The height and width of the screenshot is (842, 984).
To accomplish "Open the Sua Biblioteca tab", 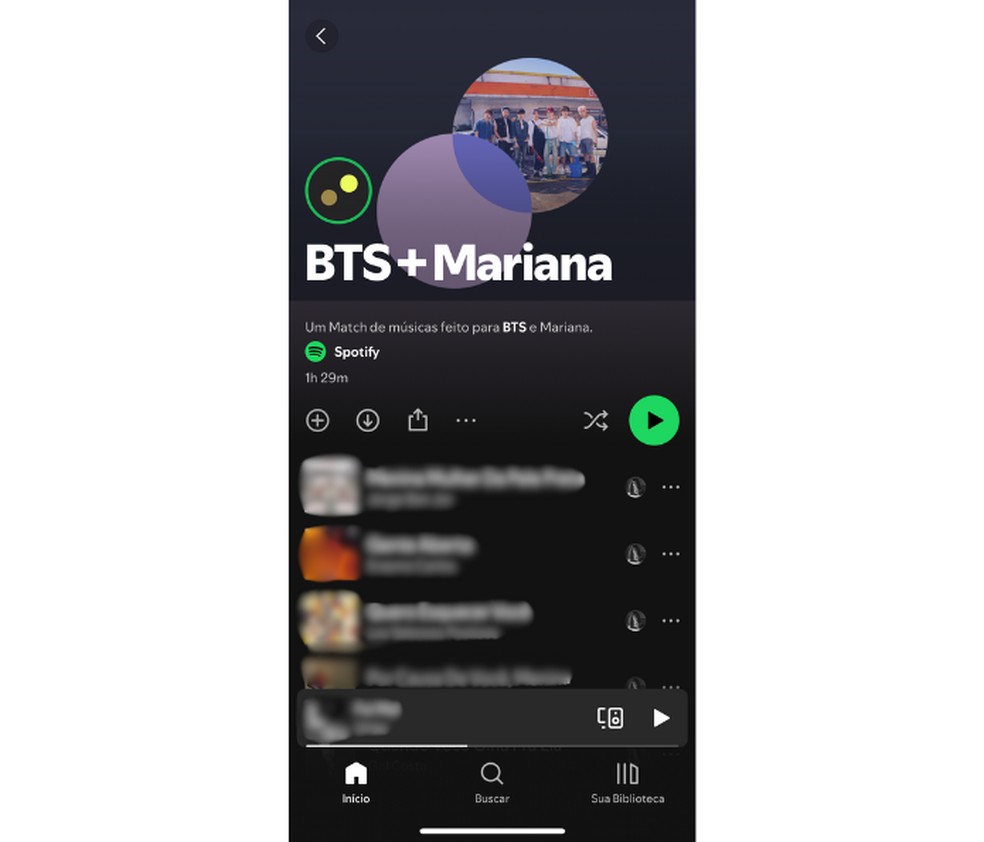I will tap(627, 782).
